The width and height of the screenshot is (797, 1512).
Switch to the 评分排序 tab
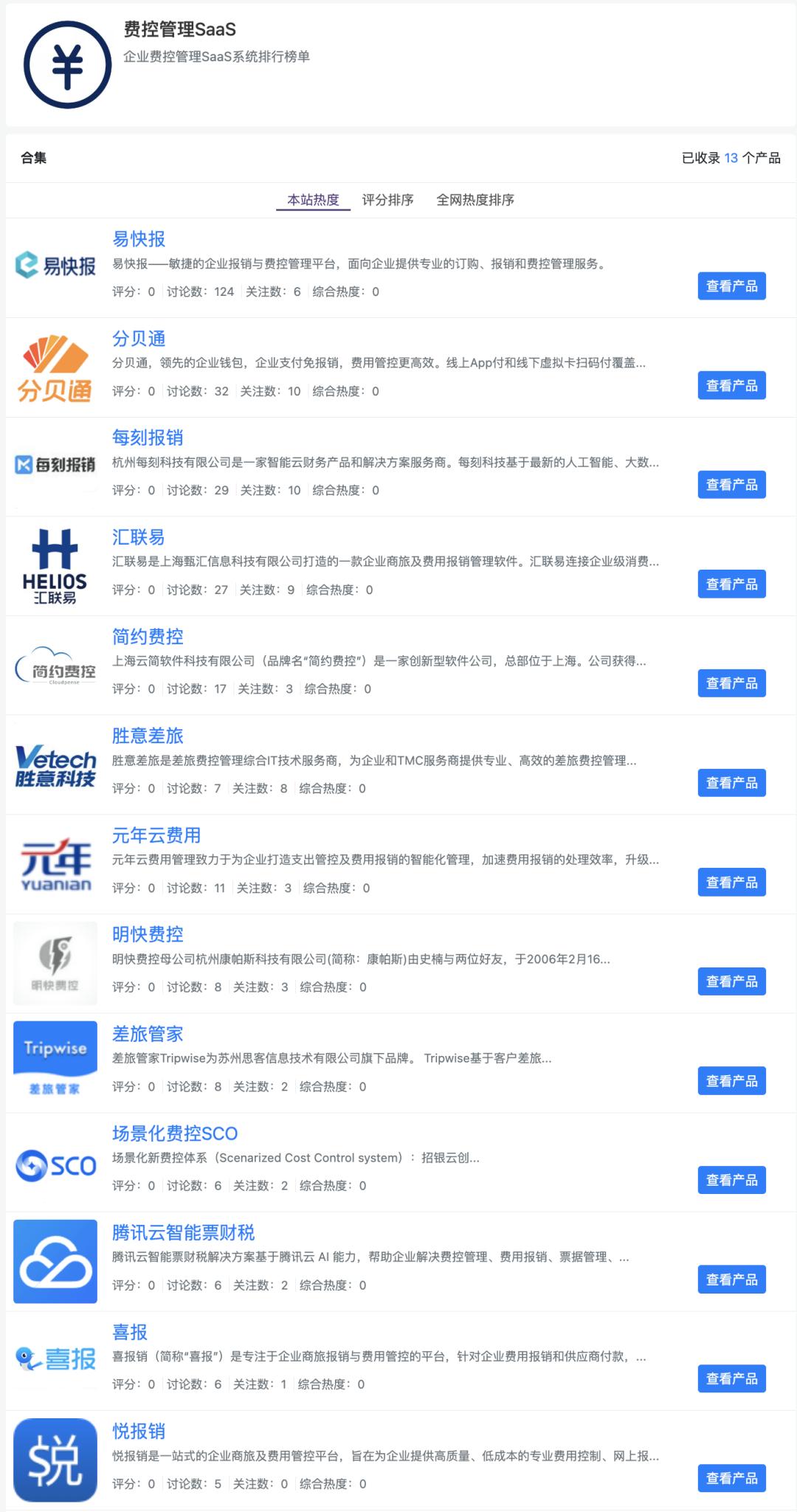click(387, 199)
